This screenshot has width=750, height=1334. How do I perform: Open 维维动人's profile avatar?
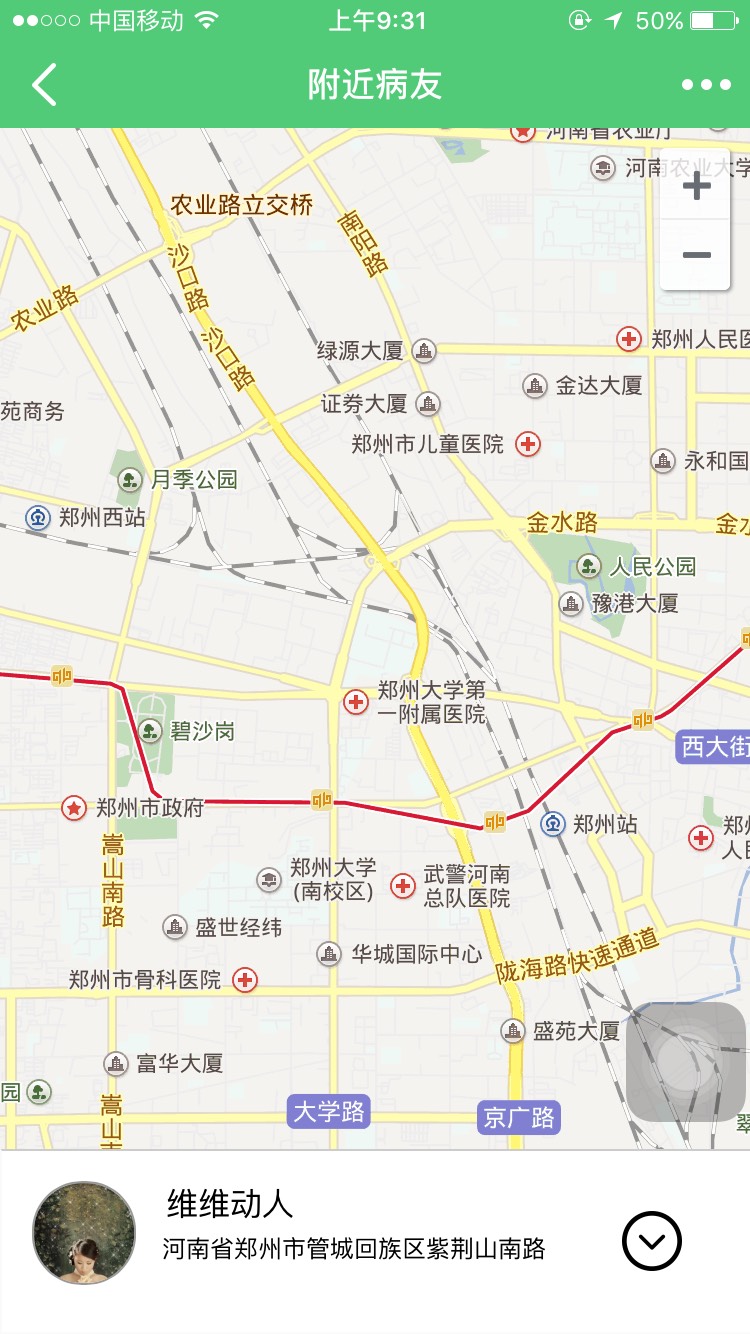83,1232
